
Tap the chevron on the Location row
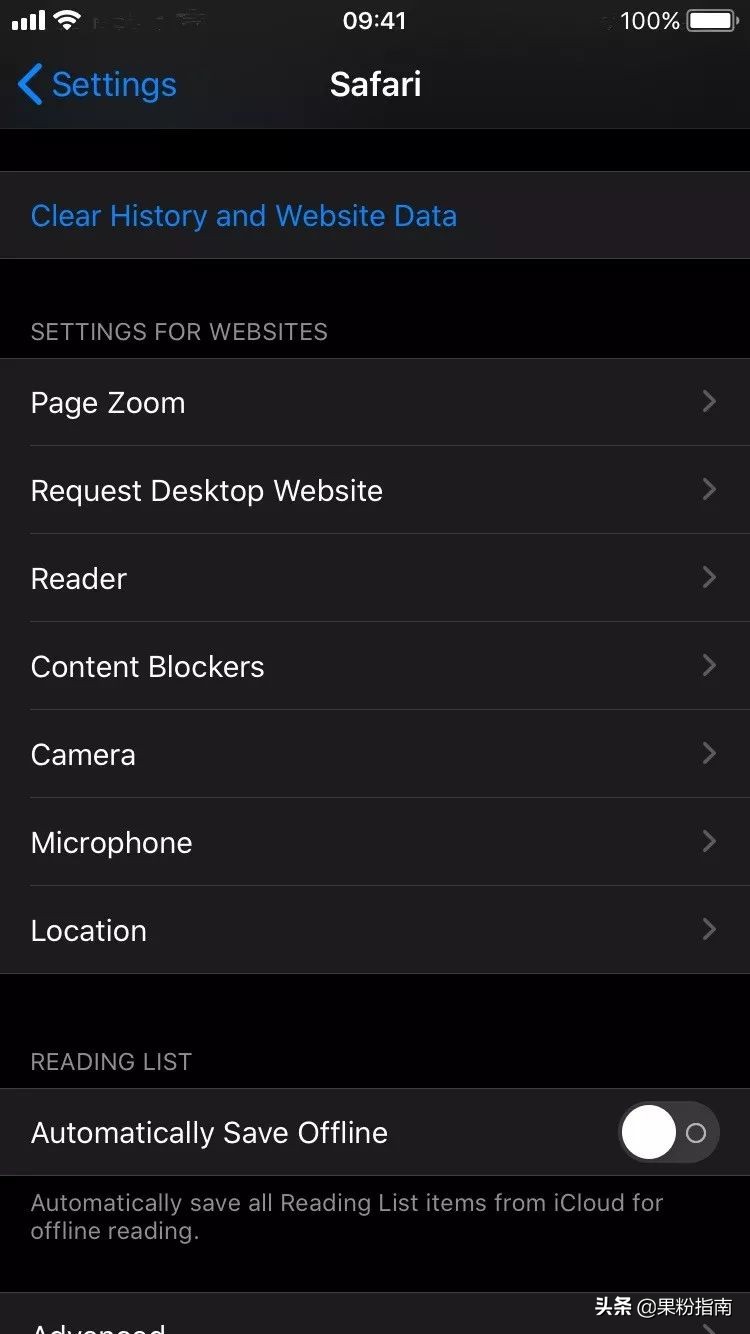[710, 929]
